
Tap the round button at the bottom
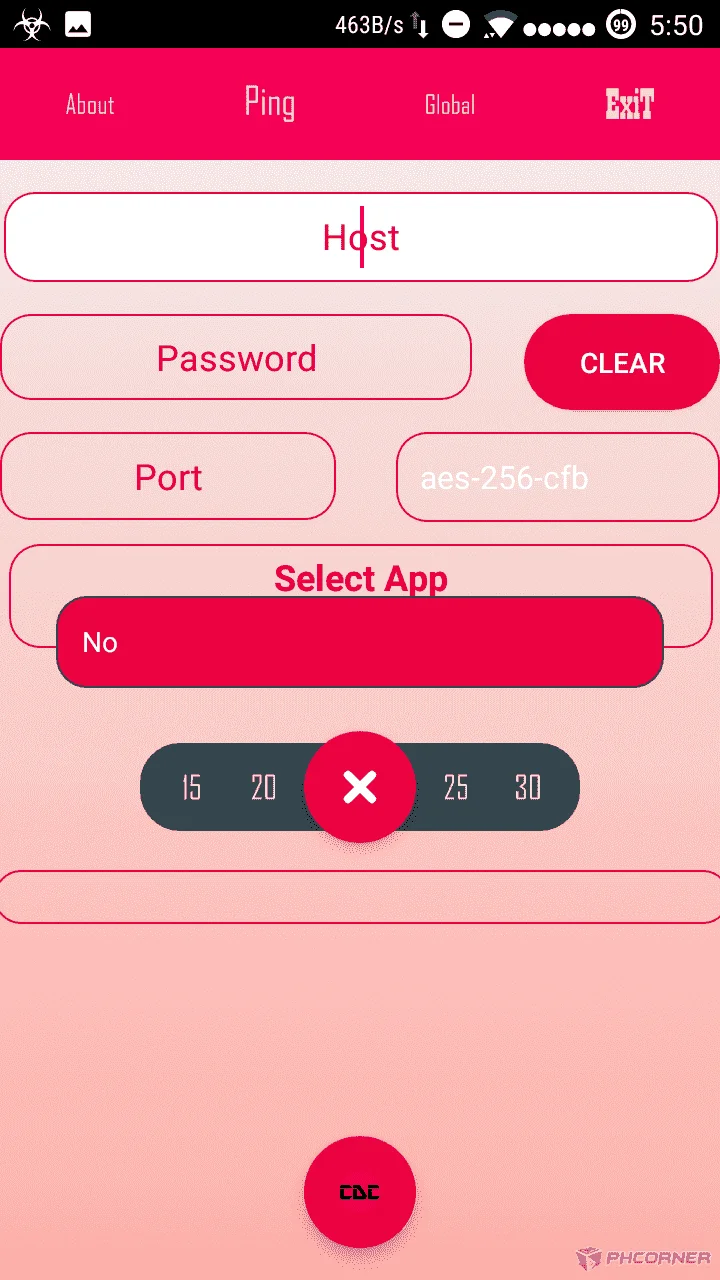coord(360,1192)
